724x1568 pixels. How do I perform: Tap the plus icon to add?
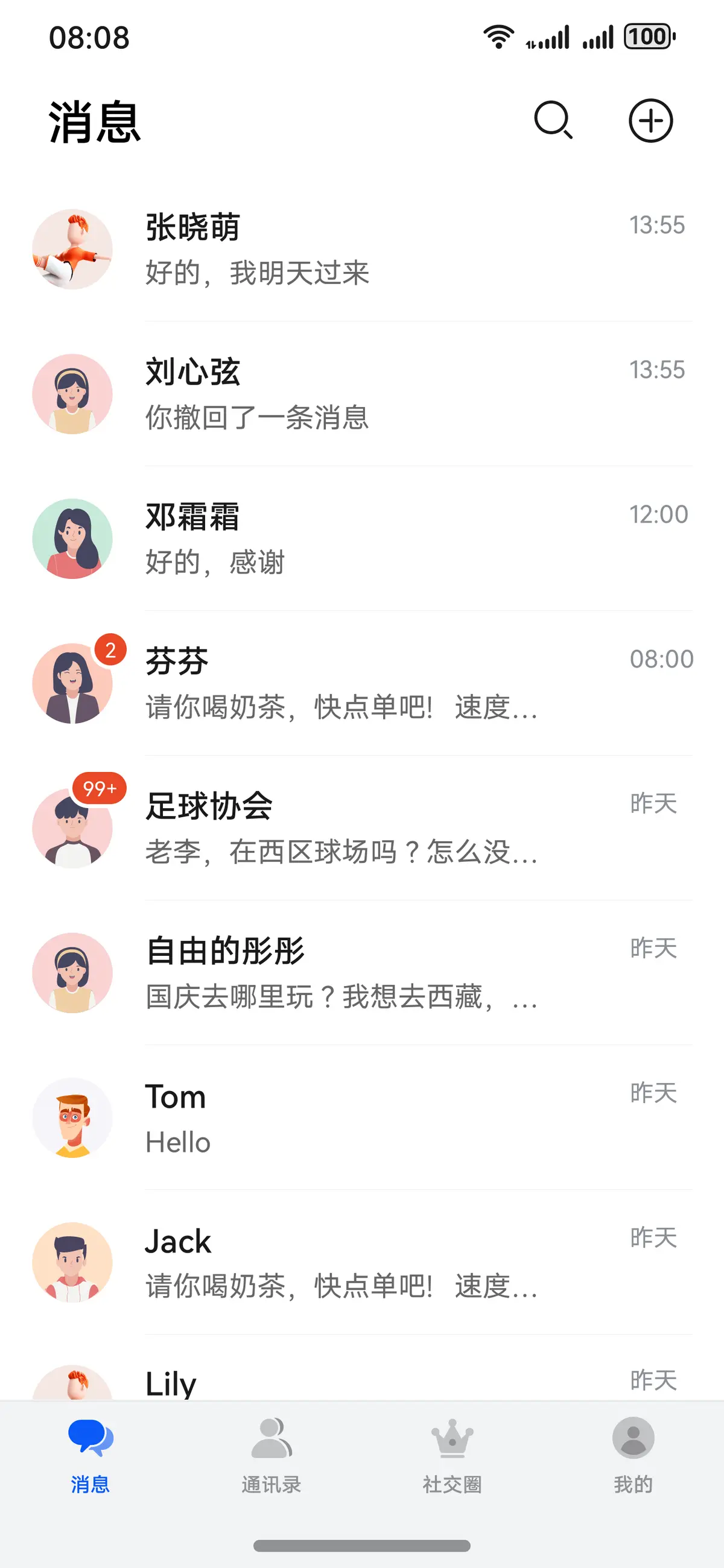point(650,121)
